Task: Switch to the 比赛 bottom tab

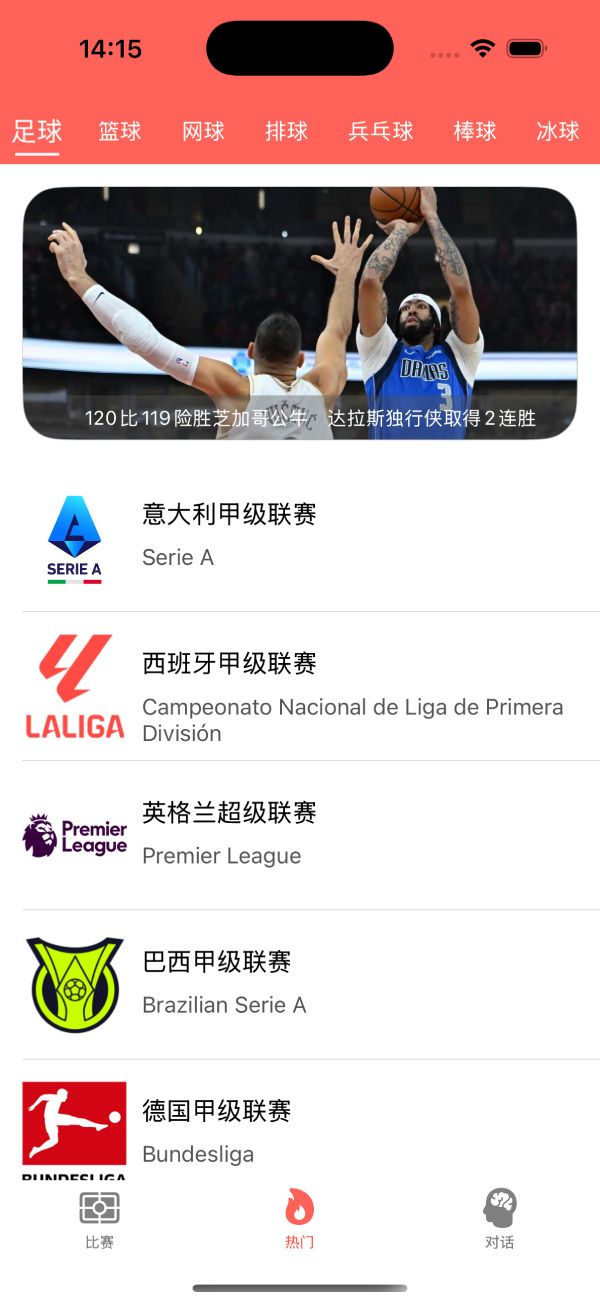Action: [x=100, y=1220]
